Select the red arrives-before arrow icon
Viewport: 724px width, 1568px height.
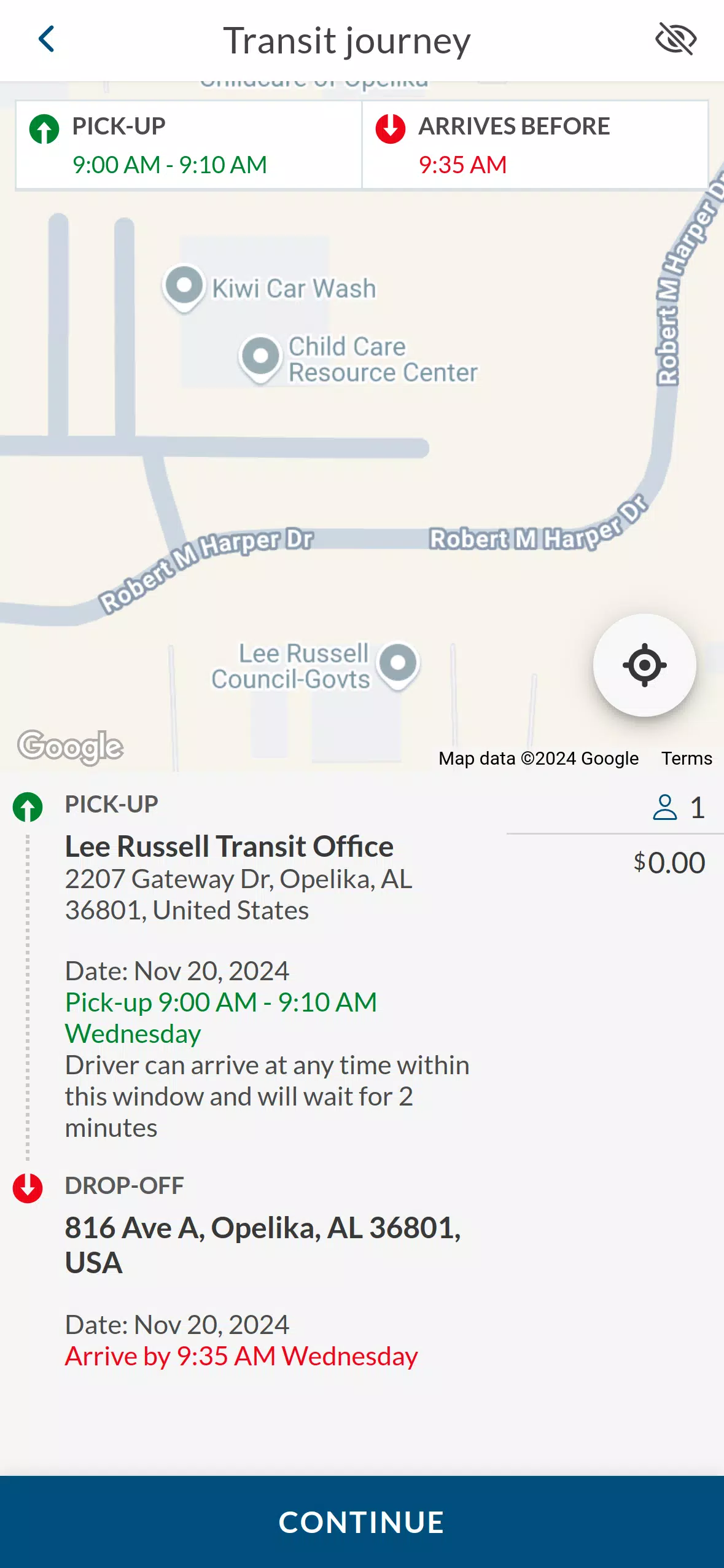point(391,129)
